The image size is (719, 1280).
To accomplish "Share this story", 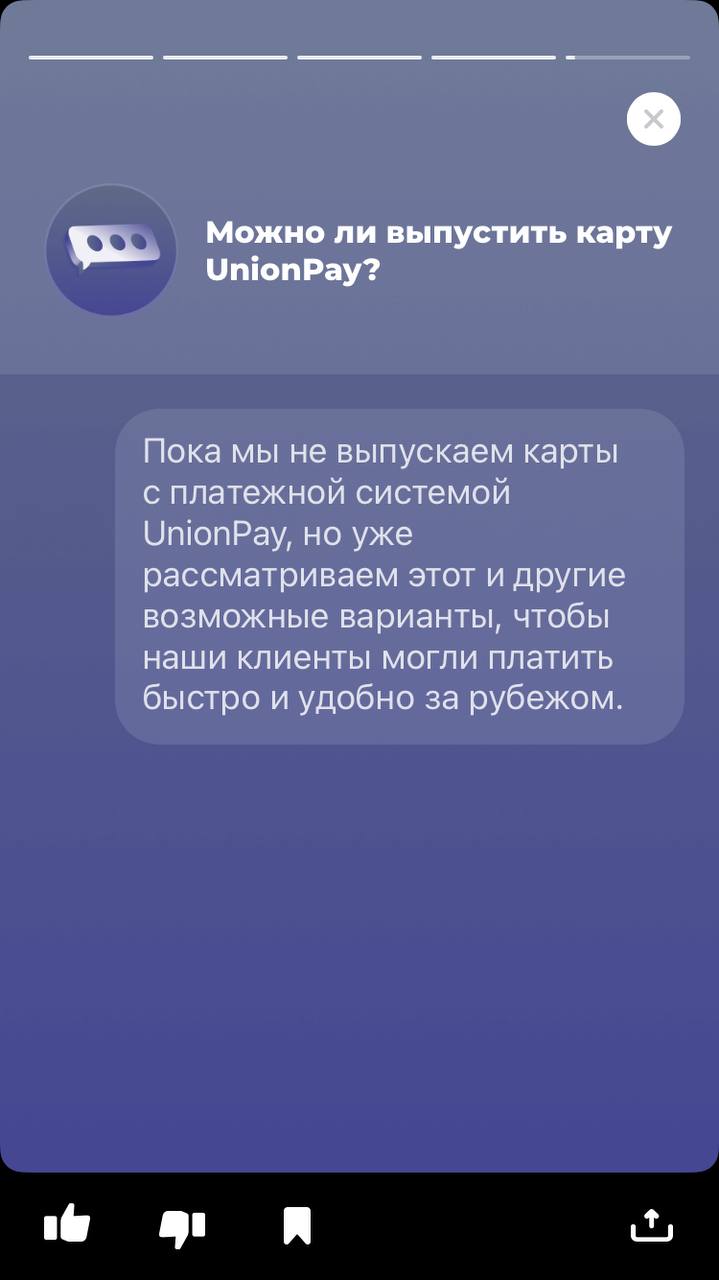I will pyautogui.click(x=651, y=1225).
